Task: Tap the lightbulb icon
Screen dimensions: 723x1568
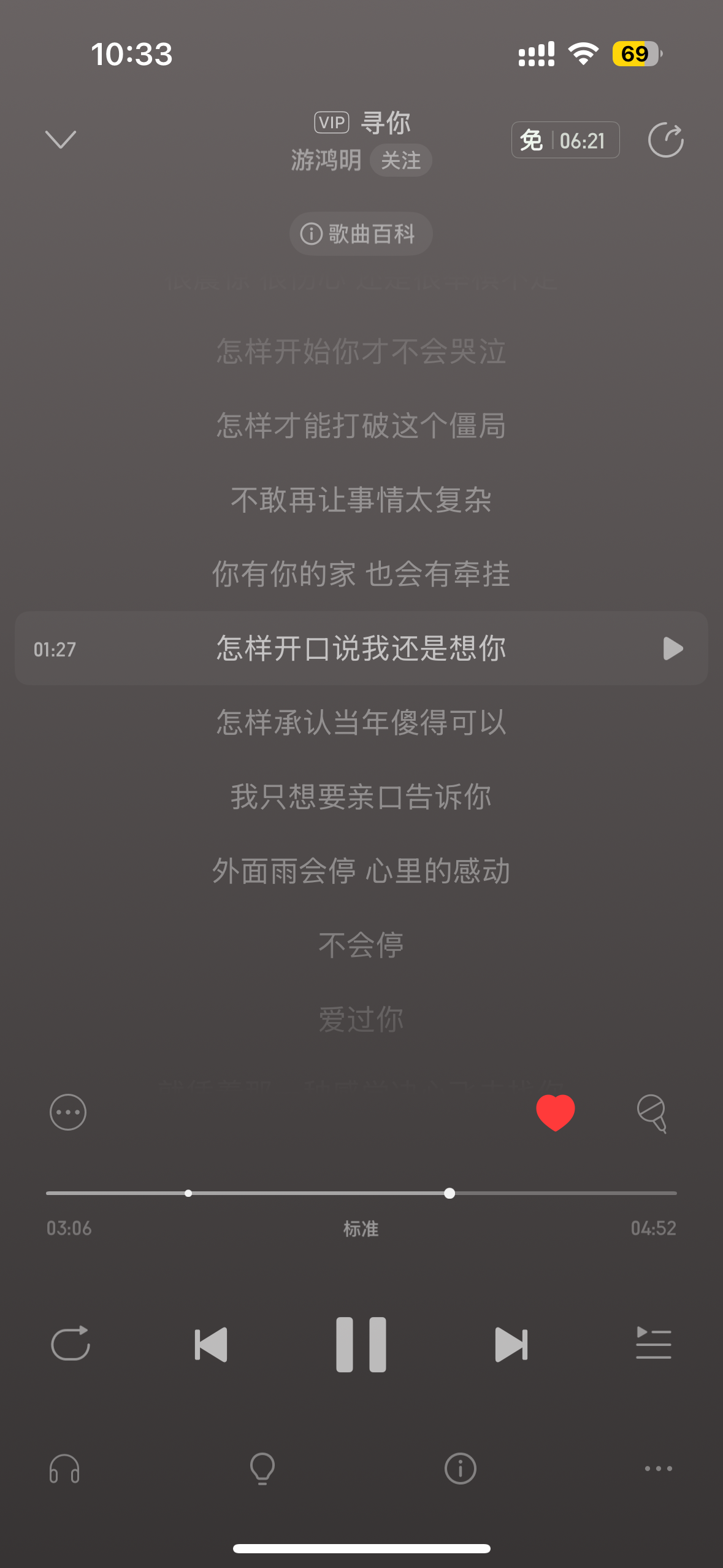Action: tap(262, 1469)
